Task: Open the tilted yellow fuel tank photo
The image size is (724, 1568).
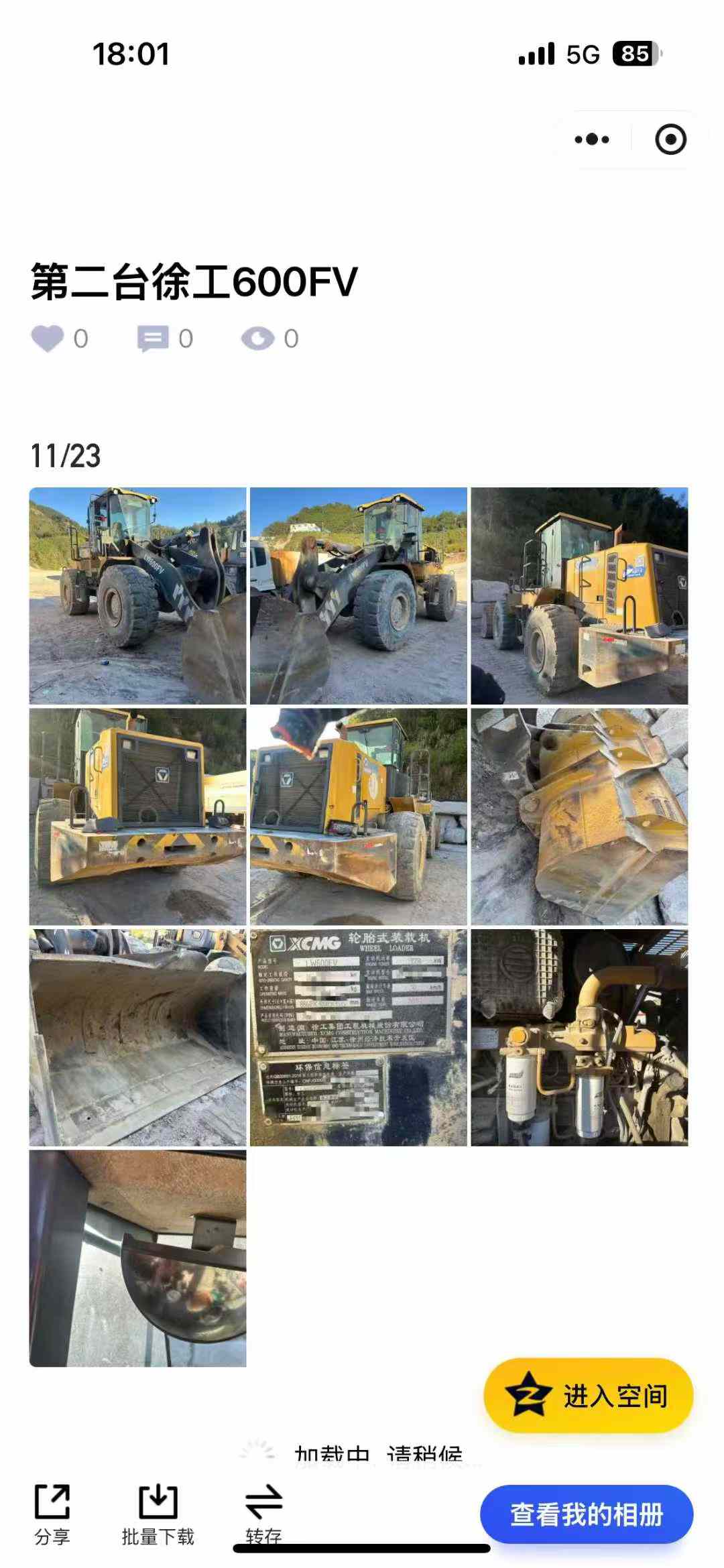Action: pos(579,817)
